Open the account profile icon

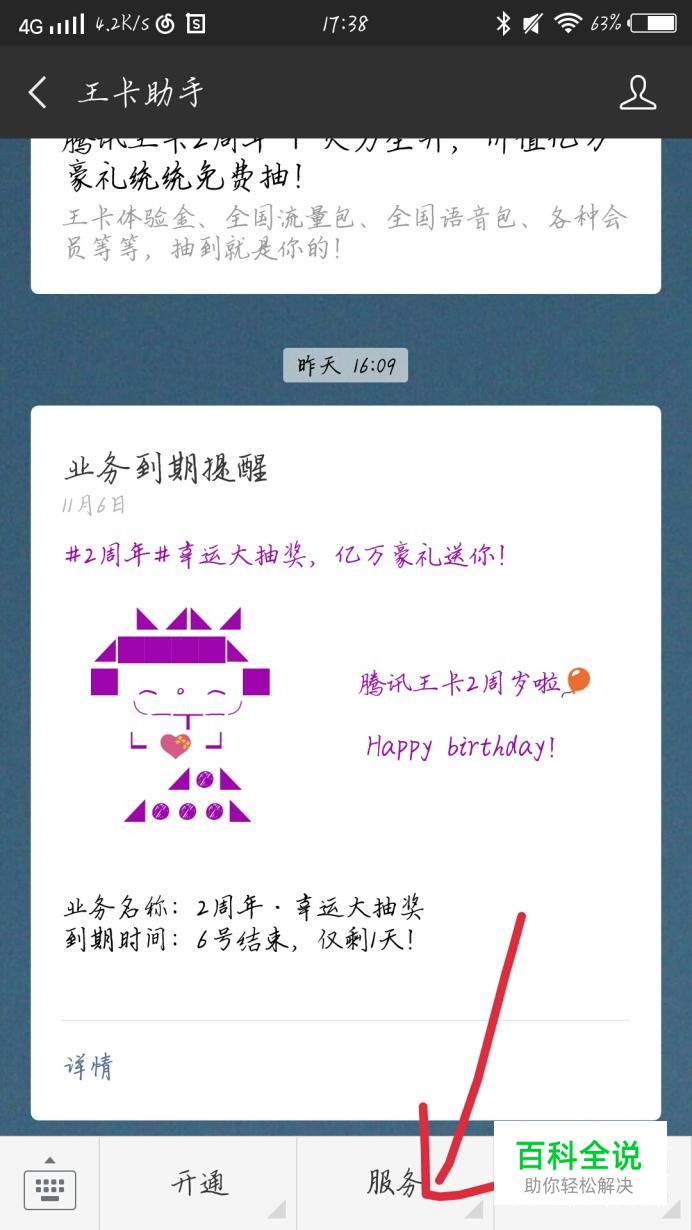coord(637,92)
